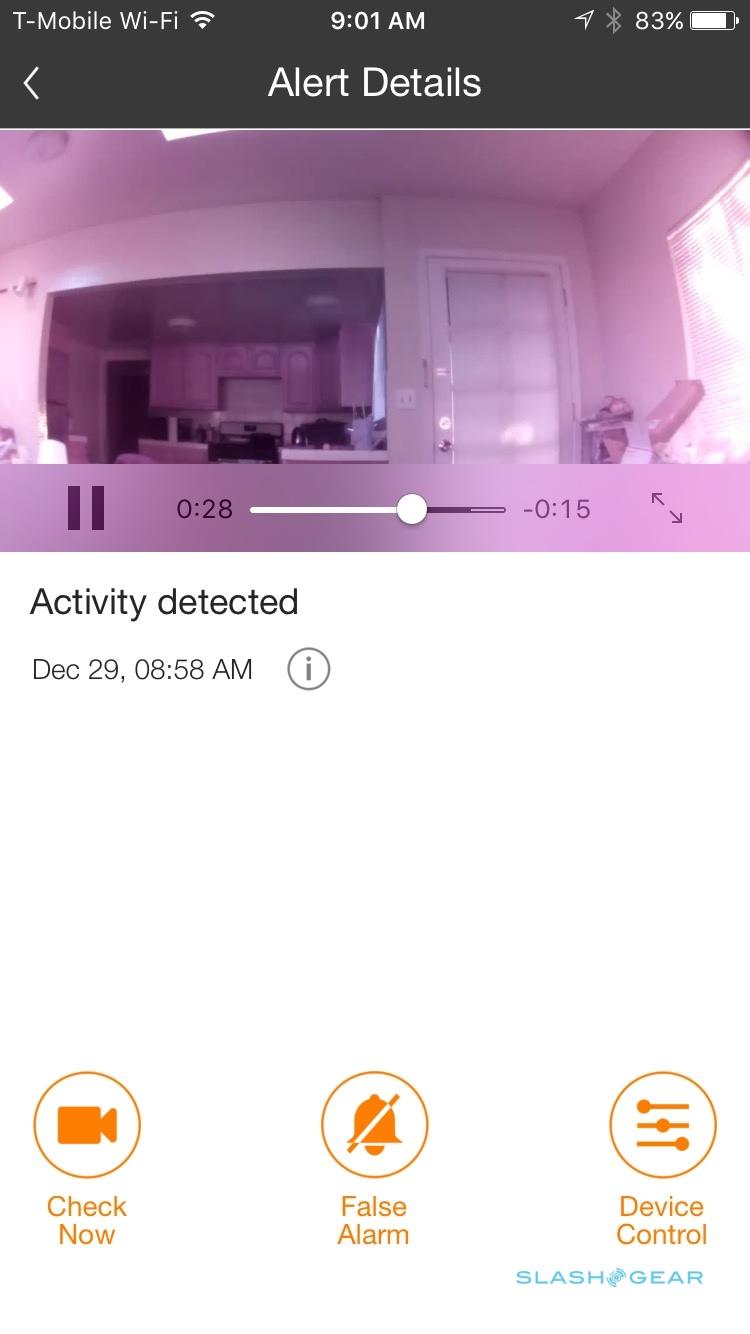
Task: Mark this alert as False Alarm
Action: click(374, 1126)
